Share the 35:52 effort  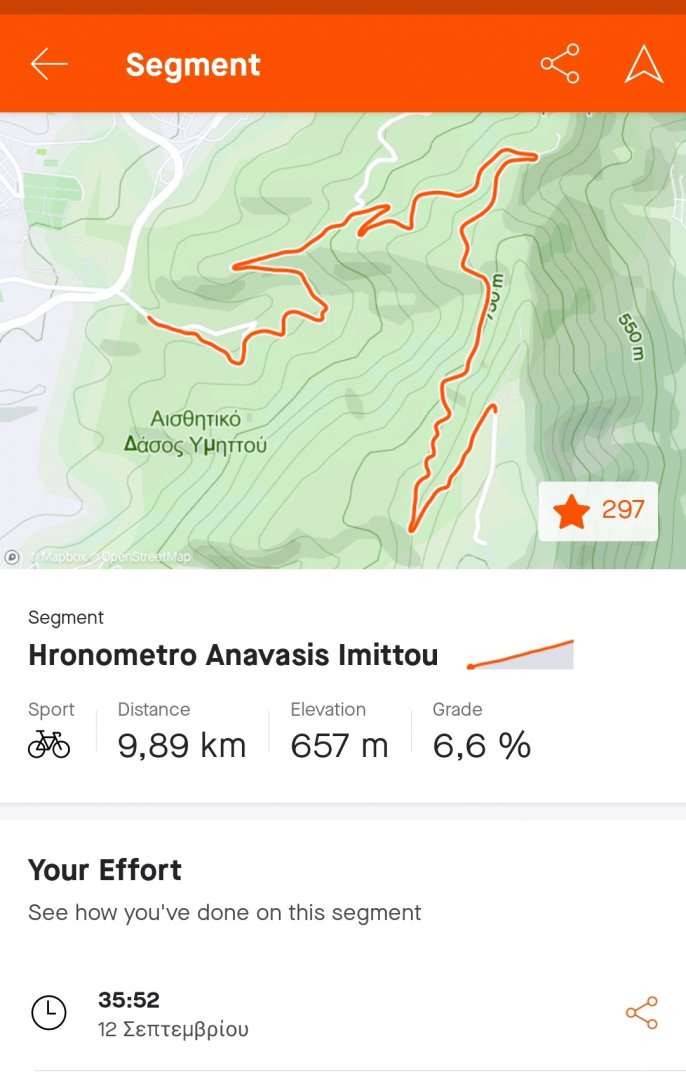pyautogui.click(x=641, y=1013)
